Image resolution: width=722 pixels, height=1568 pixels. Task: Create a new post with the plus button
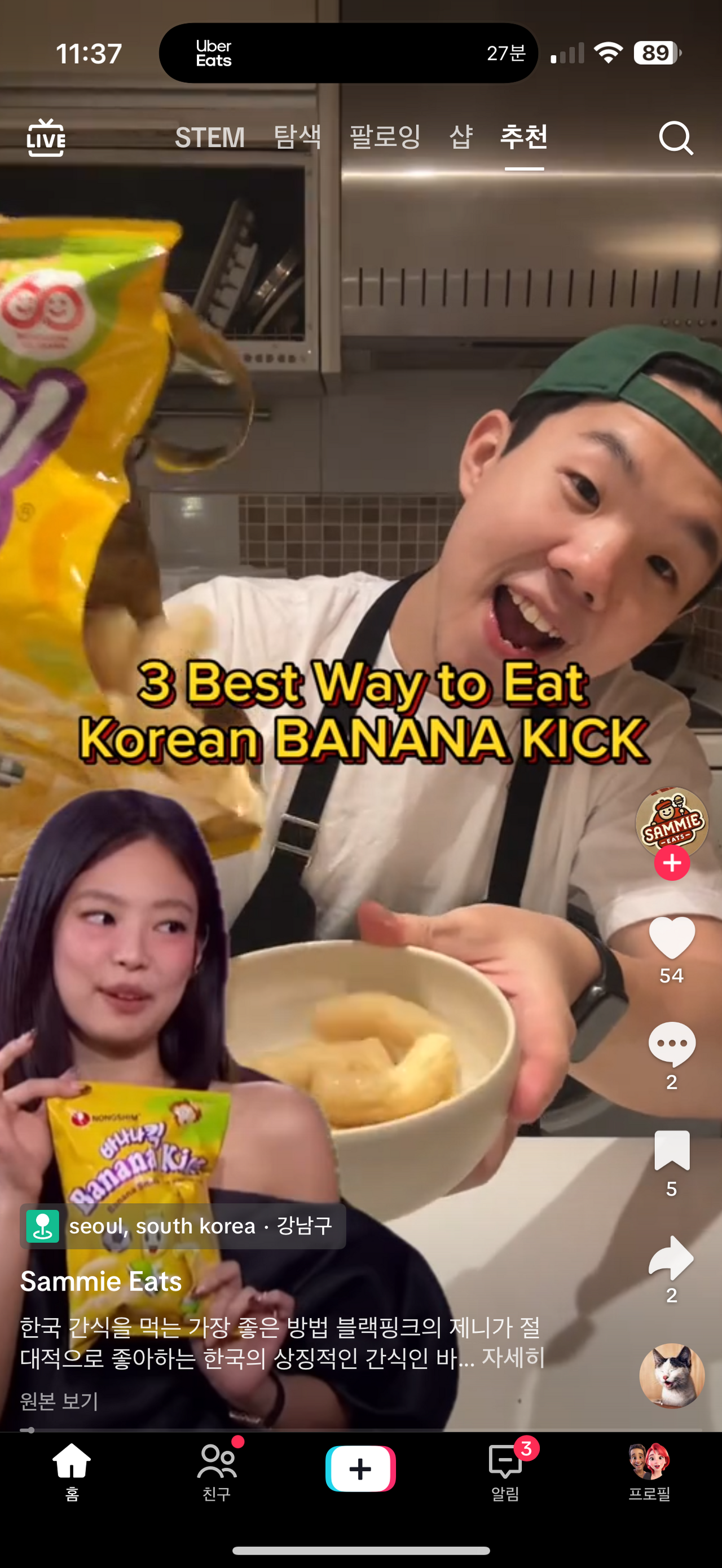pos(360,1469)
